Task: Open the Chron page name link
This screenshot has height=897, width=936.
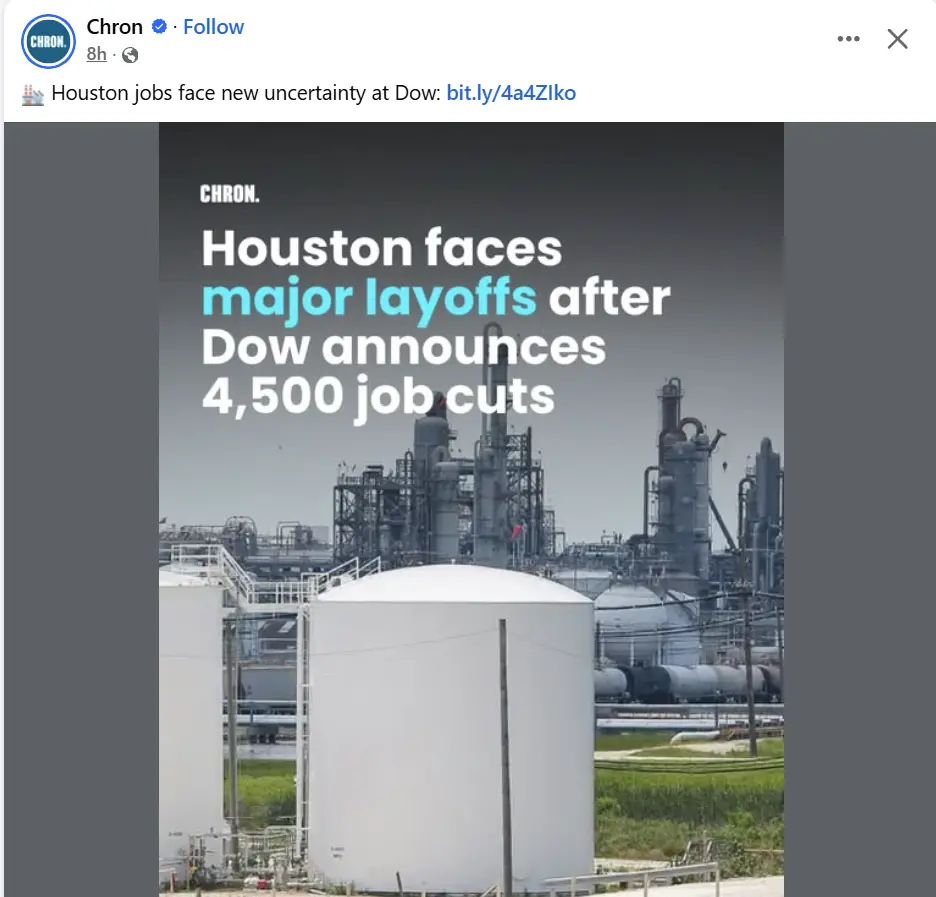Action: [114, 27]
